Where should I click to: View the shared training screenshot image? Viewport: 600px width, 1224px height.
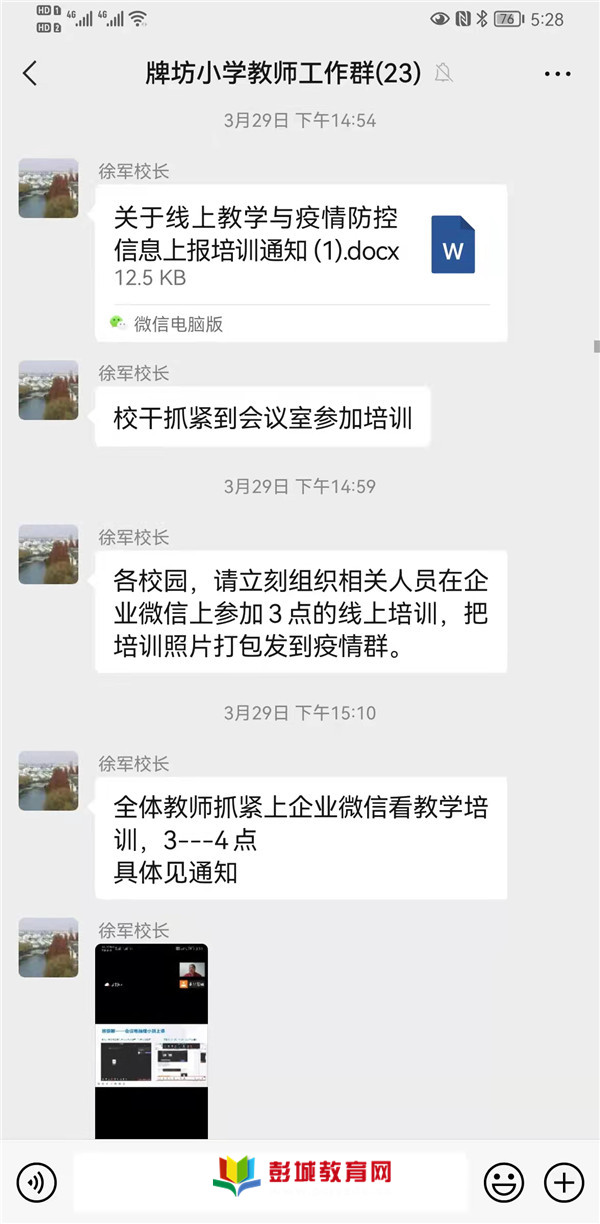pyautogui.click(x=152, y=1041)
